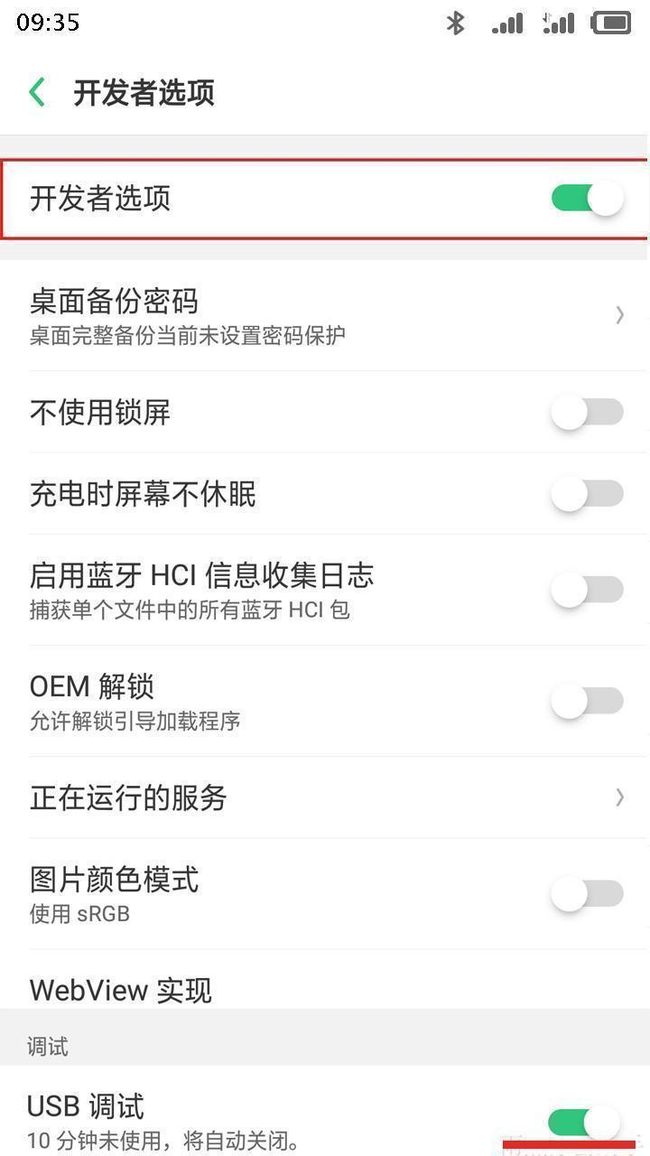
Task: Turn off the 开发者选项 master switch
Action: click(587, 199)
